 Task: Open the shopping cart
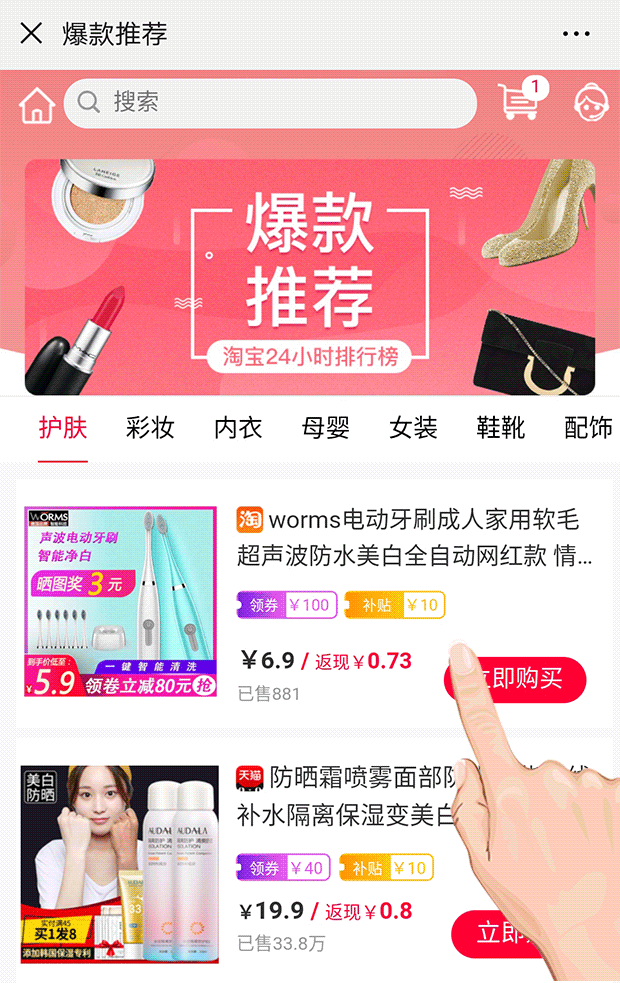tap(519, 101)
